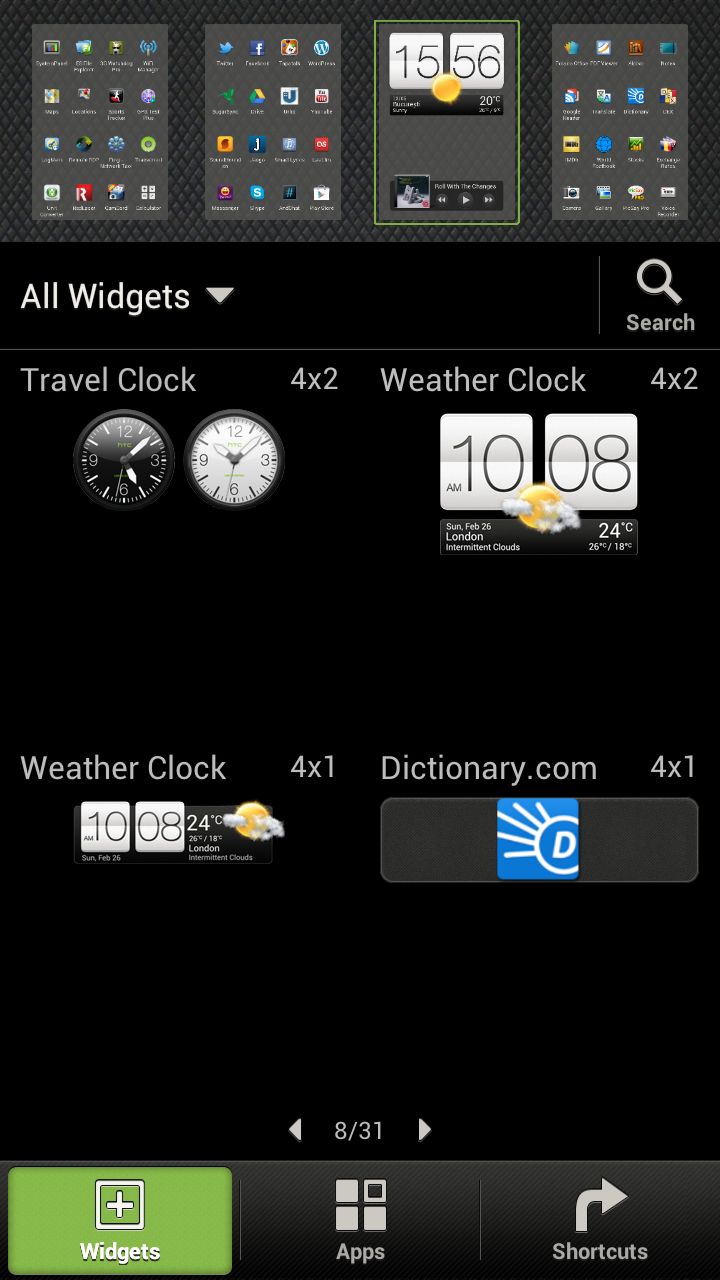Select the home panel with the clock widget
720x1280 pixels.
[446, 122]
